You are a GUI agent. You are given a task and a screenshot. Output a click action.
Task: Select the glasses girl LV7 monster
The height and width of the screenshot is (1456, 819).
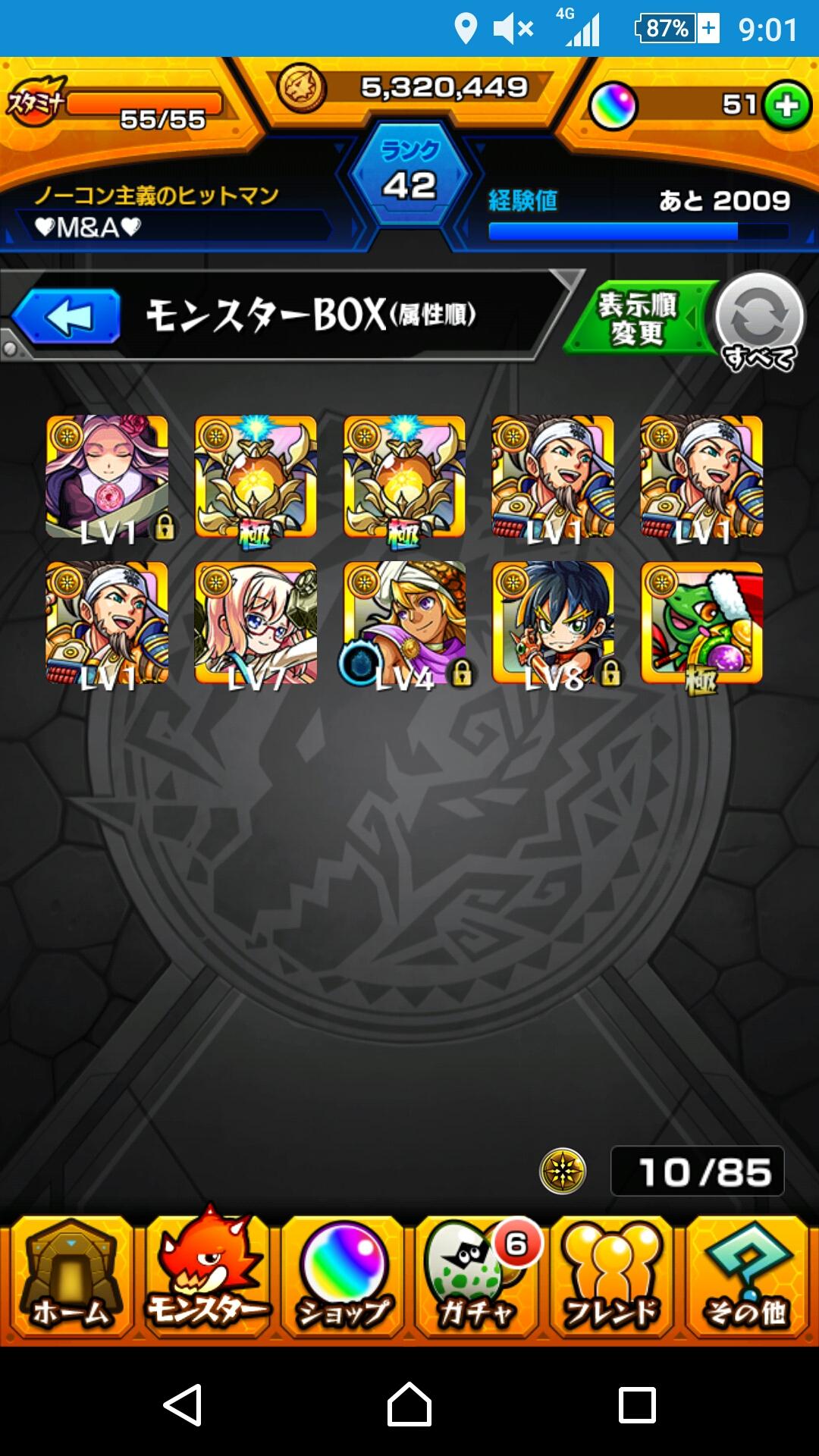(256, 623)
